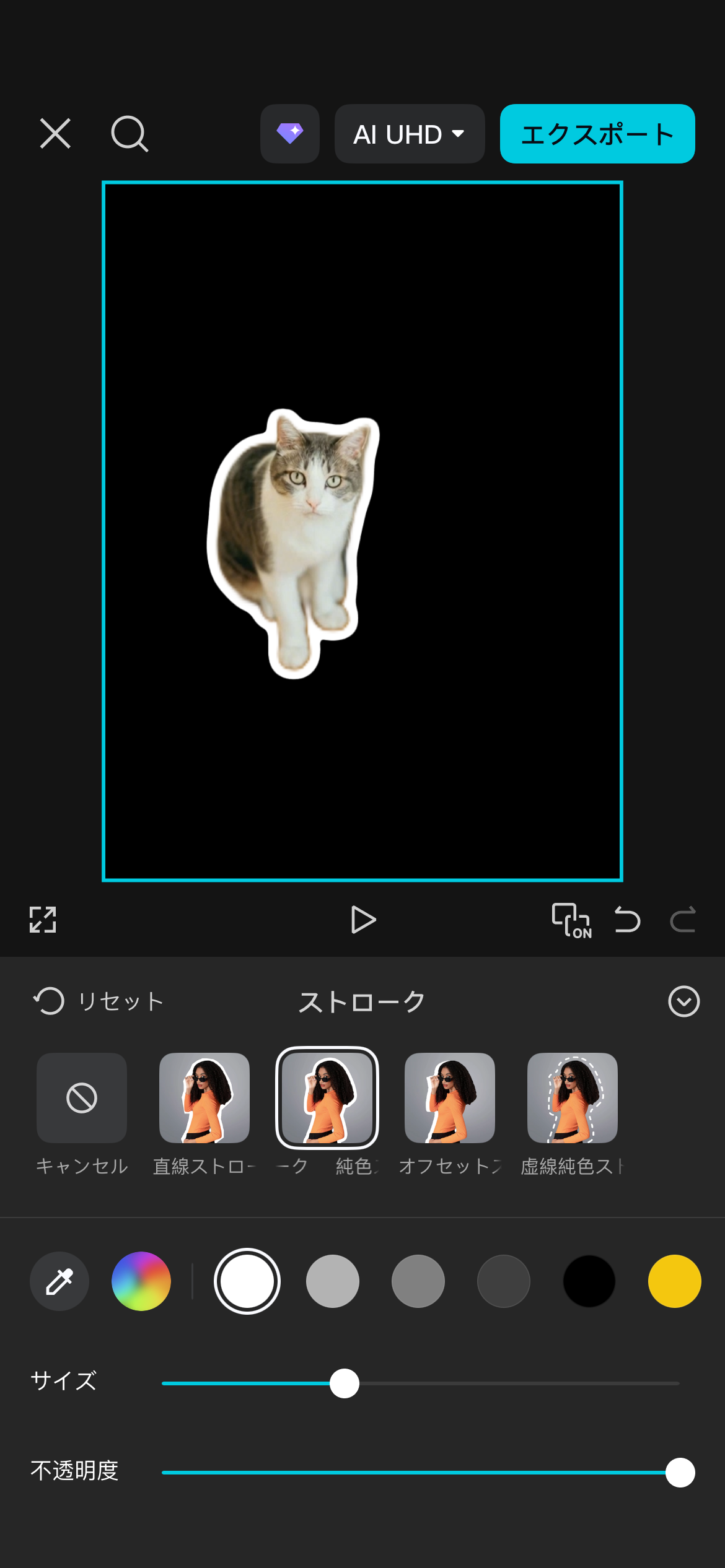This screenshot has height=1568, width=725.
Task: Click the エクスポート button
Action: pyautogui.click(x=597, y=133)
